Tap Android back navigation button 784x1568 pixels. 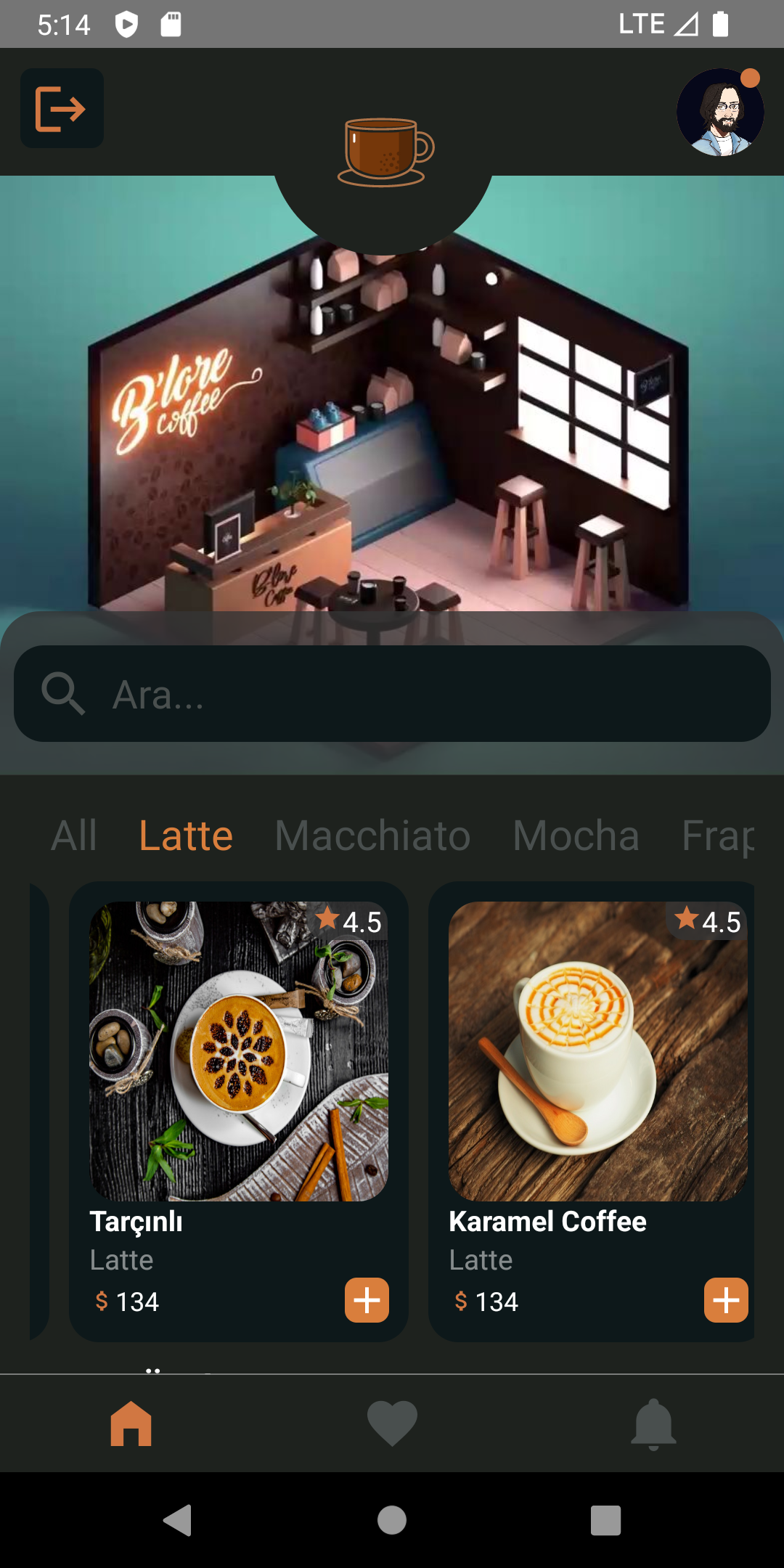click(178, 1522)
